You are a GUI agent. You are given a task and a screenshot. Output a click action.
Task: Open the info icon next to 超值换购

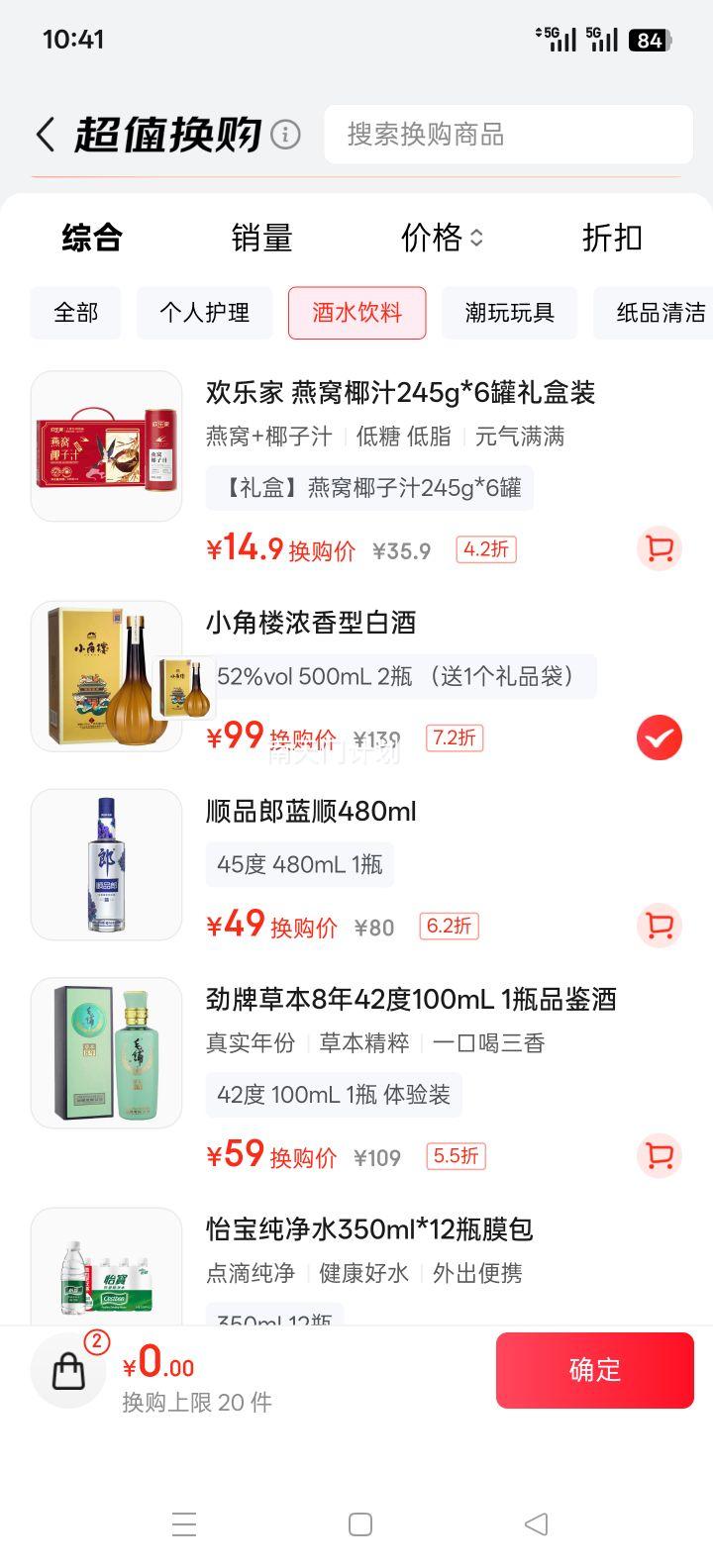pyautogui.click(x=286, y=133)
